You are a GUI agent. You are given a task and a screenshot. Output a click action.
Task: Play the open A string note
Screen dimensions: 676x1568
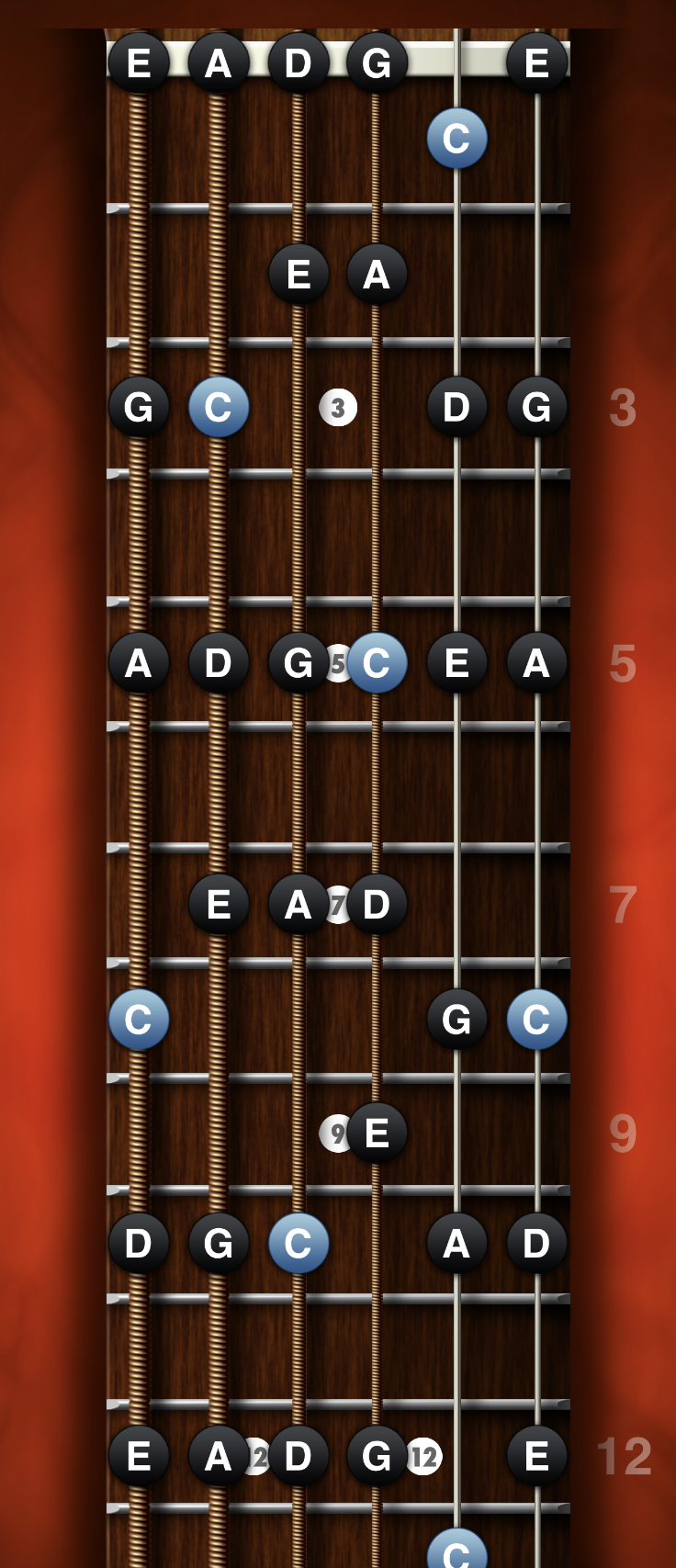click(219, 63)
